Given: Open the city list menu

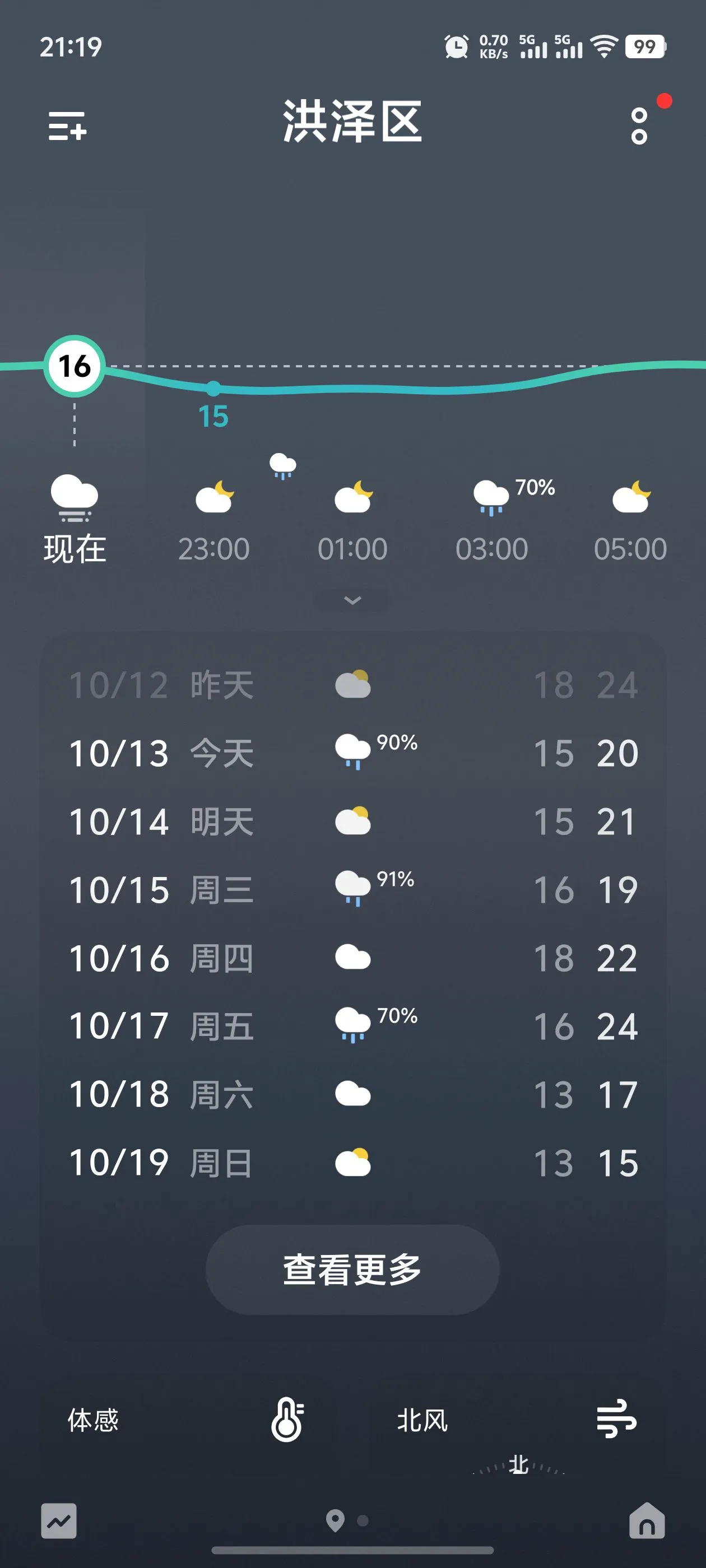Looking at the screenshot, I should (67, 126).
